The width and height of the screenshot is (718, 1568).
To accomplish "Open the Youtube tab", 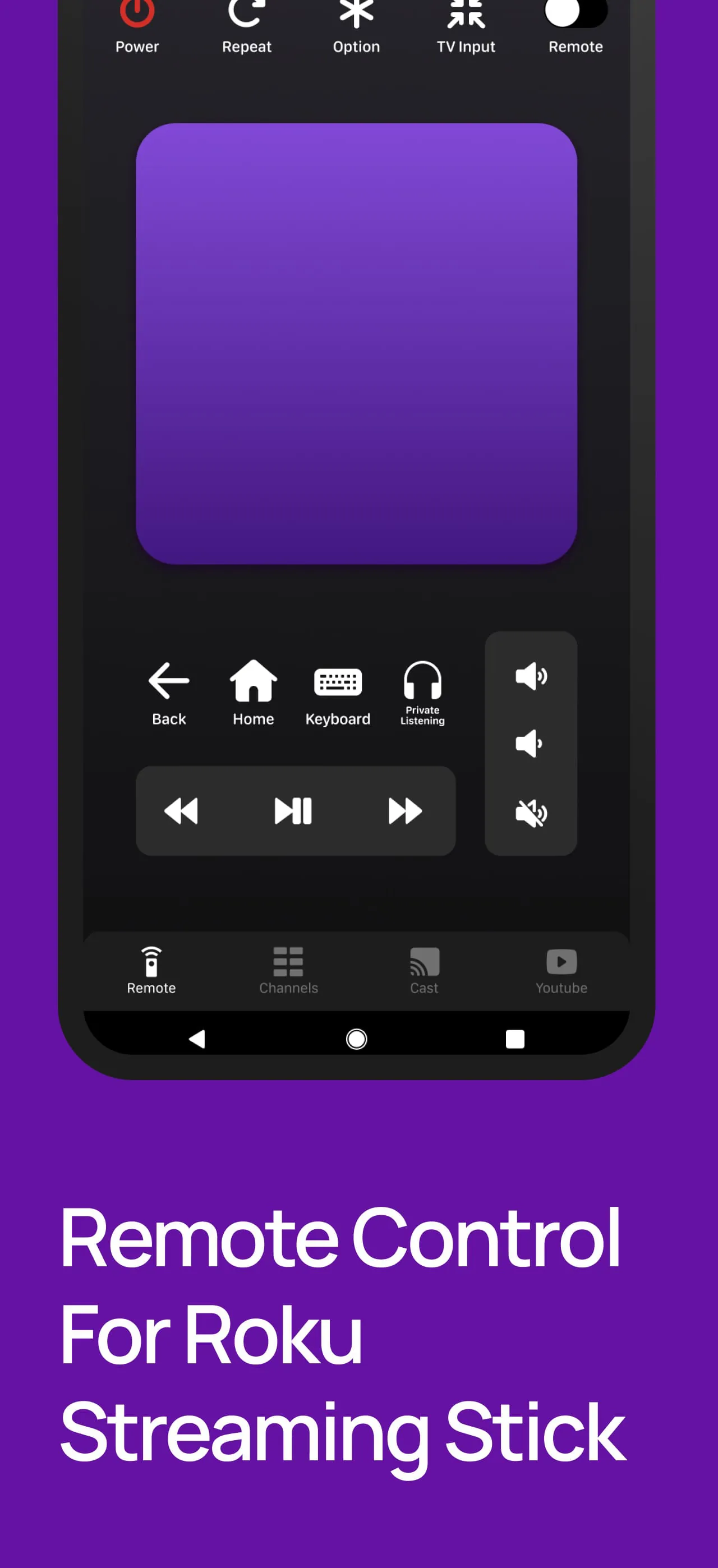I will tap(561, 969).
